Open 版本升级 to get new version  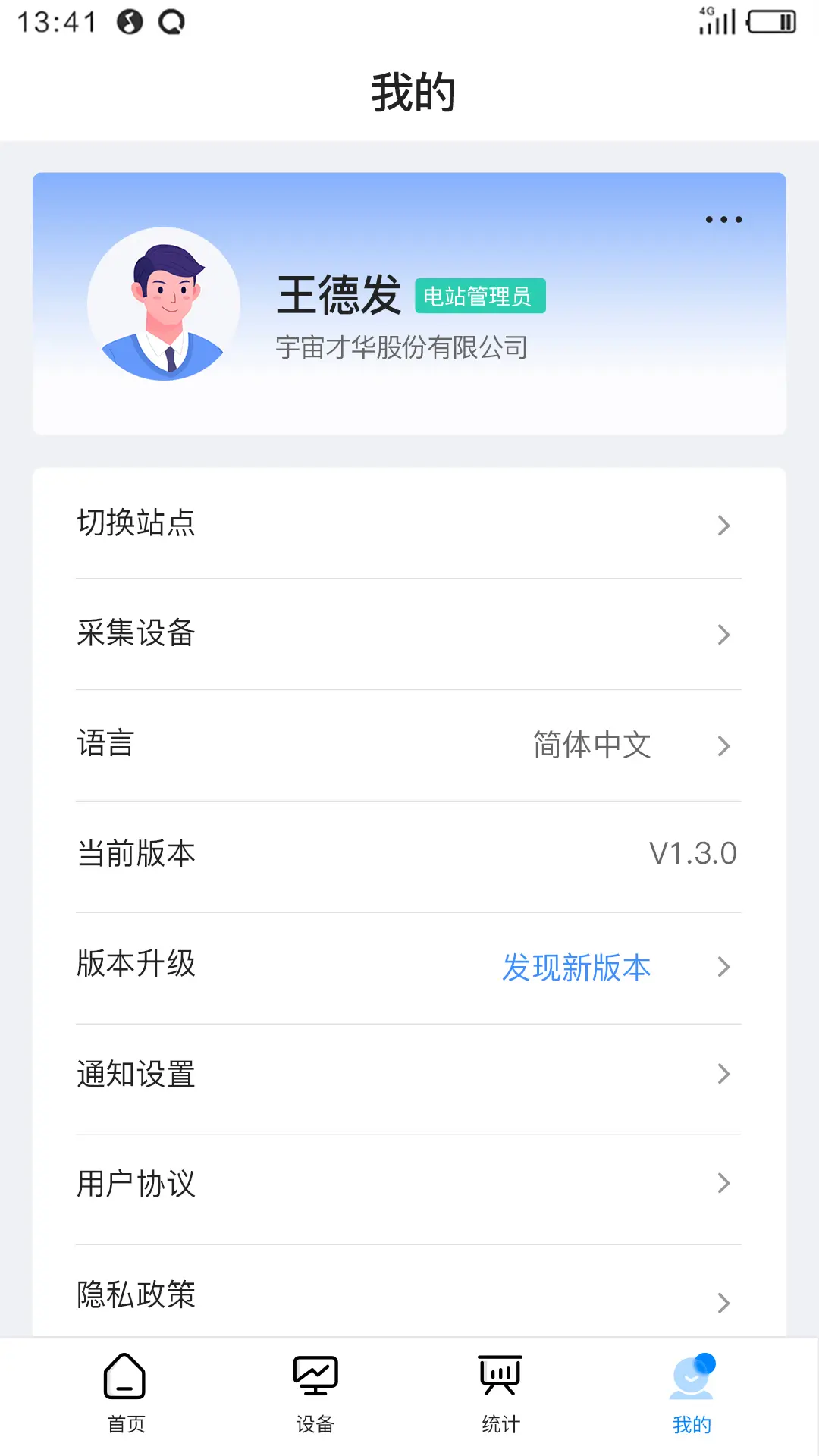[x=408, y=967]
